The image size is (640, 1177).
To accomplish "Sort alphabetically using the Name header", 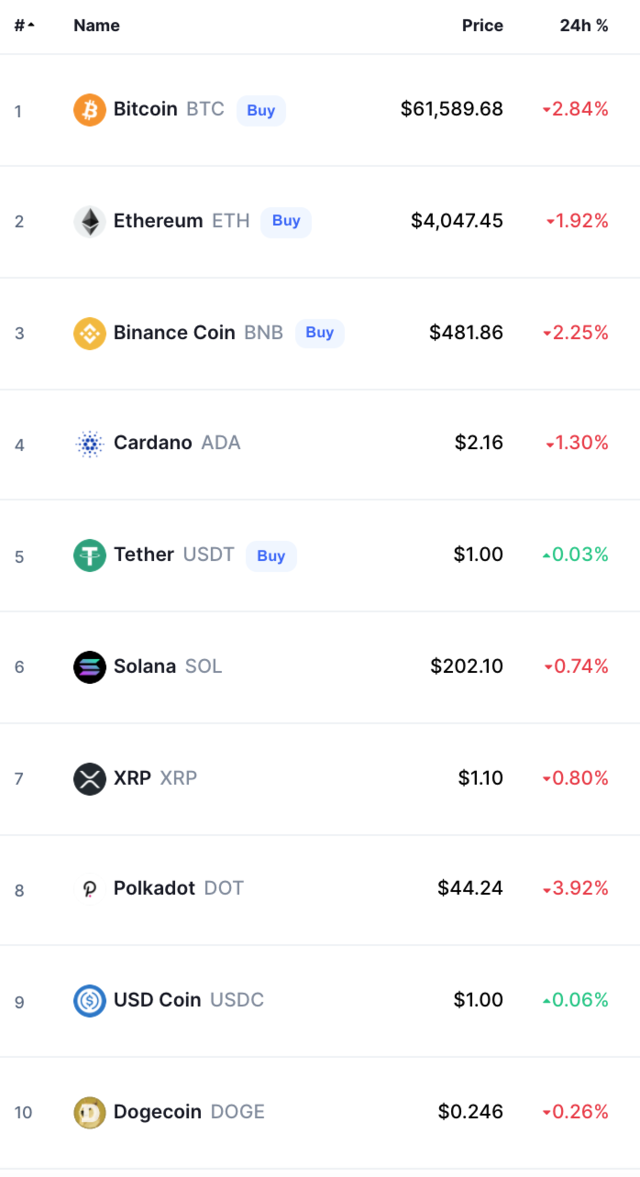I will [x=96, y=26].
